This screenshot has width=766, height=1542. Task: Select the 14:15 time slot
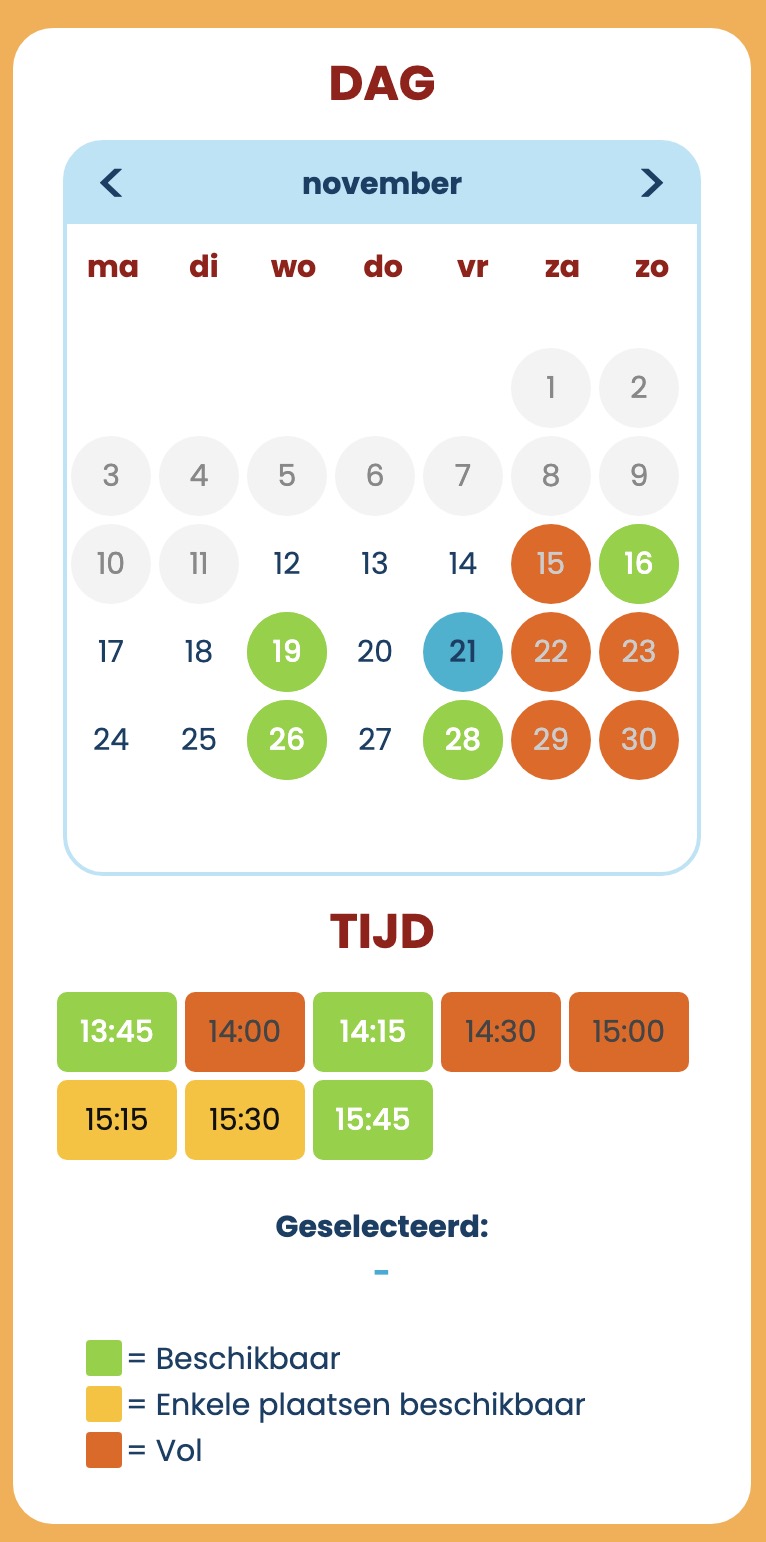372,1031
